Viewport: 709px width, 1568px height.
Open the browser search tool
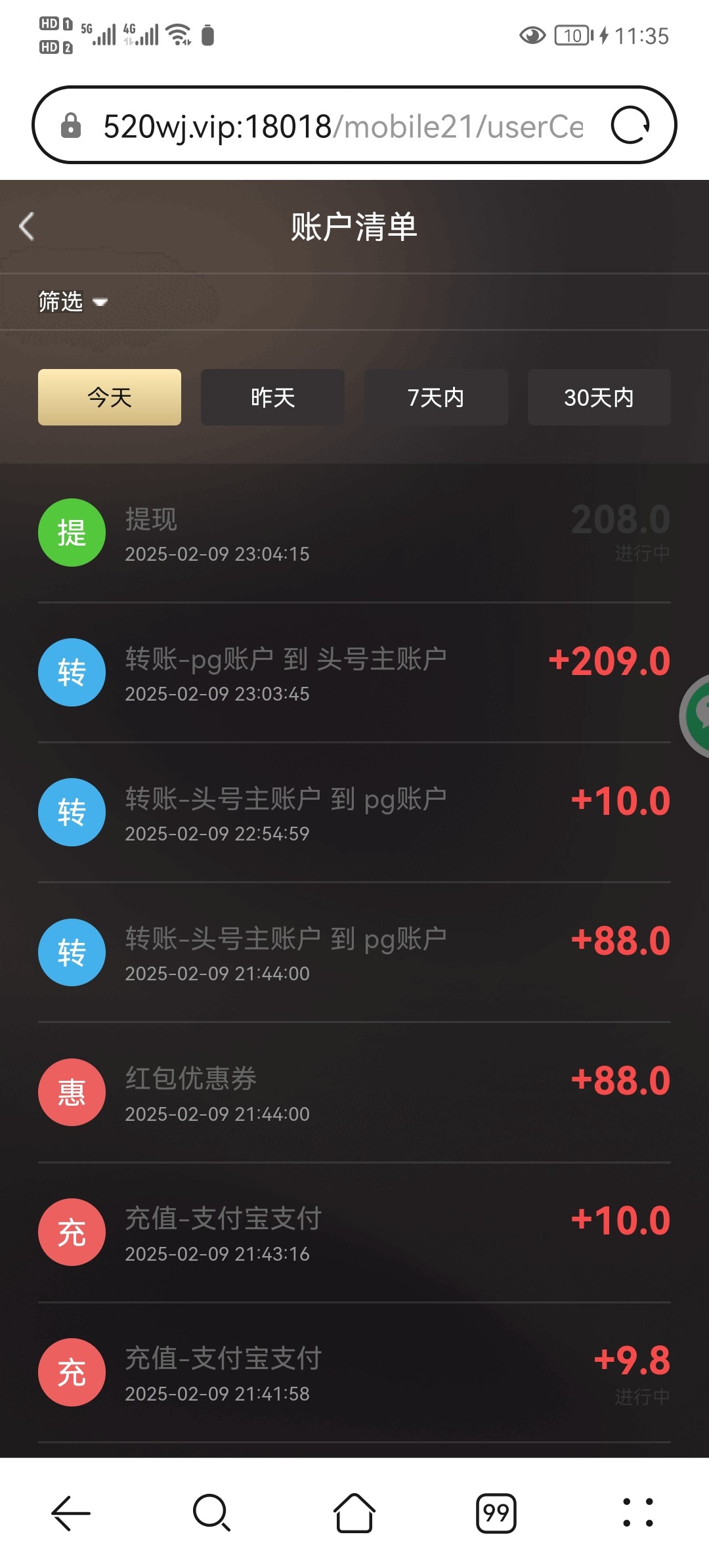point(211,1513)
